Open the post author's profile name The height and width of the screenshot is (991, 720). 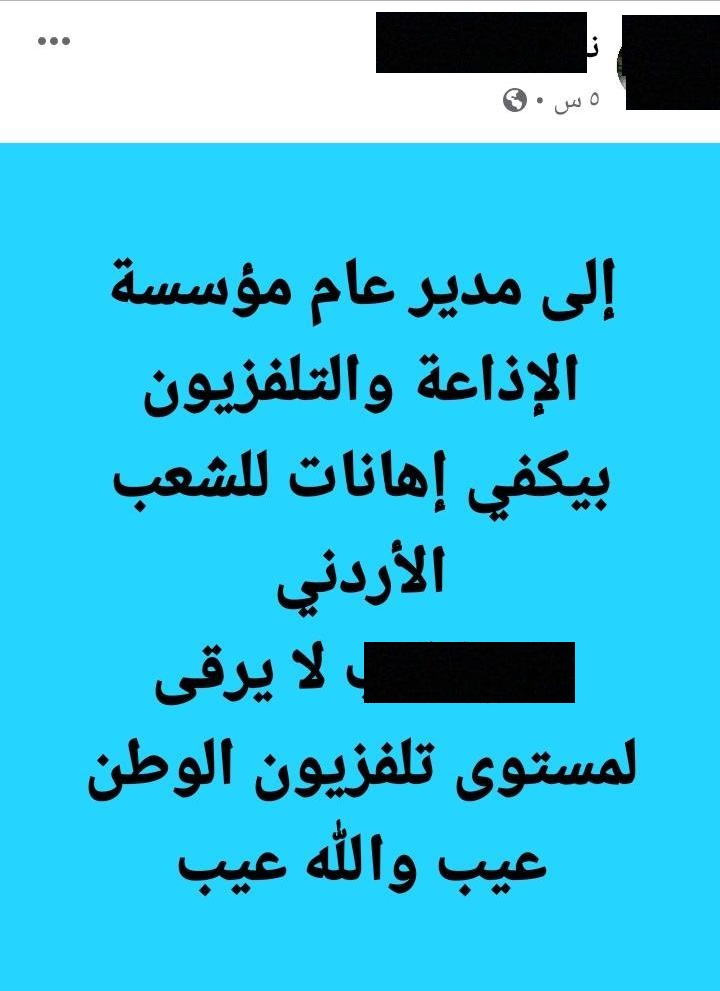tap(490, 44)
